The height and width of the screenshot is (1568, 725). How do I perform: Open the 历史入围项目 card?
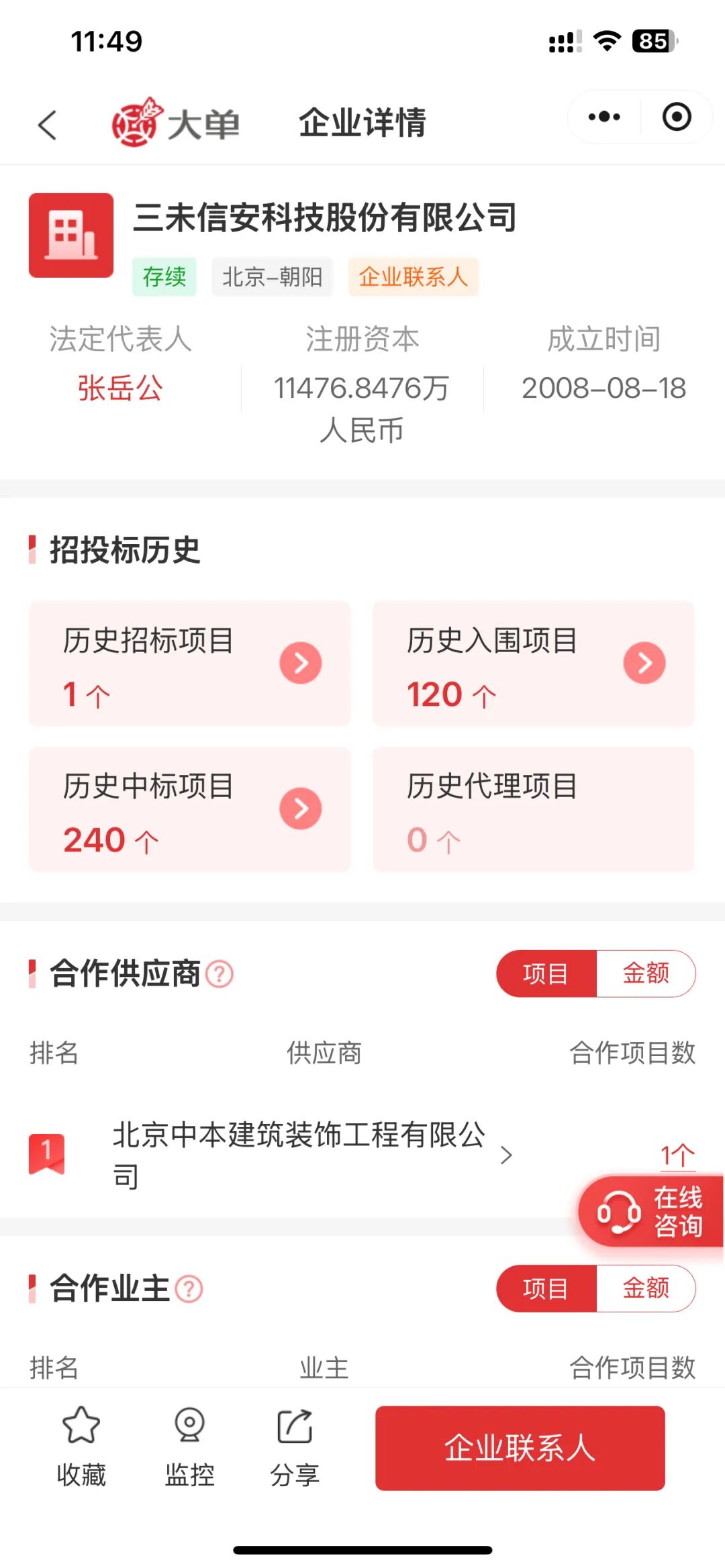[533, 664]
